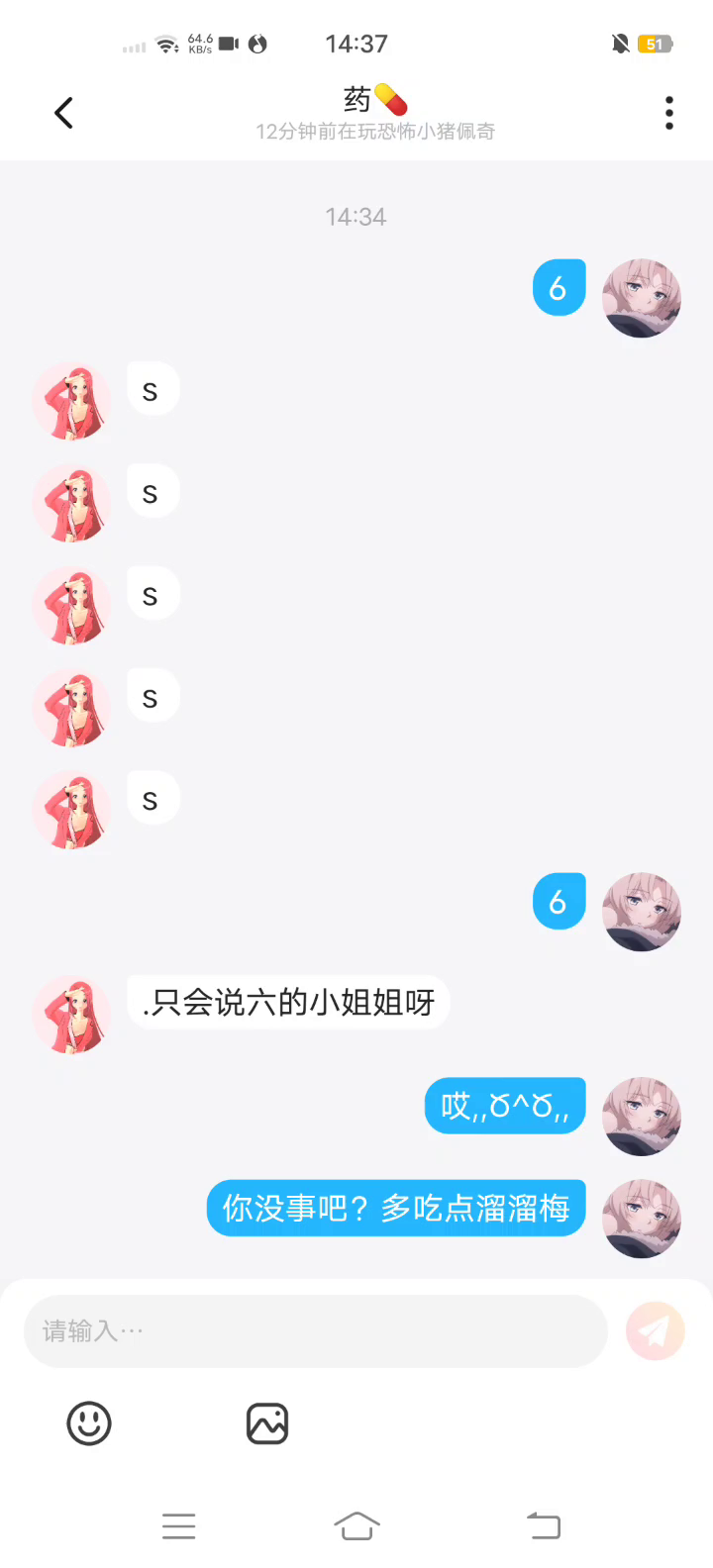This screenshot has height=1568, width=713.
Task: Open system recent apps menu
Action: tap(178, 1525)
